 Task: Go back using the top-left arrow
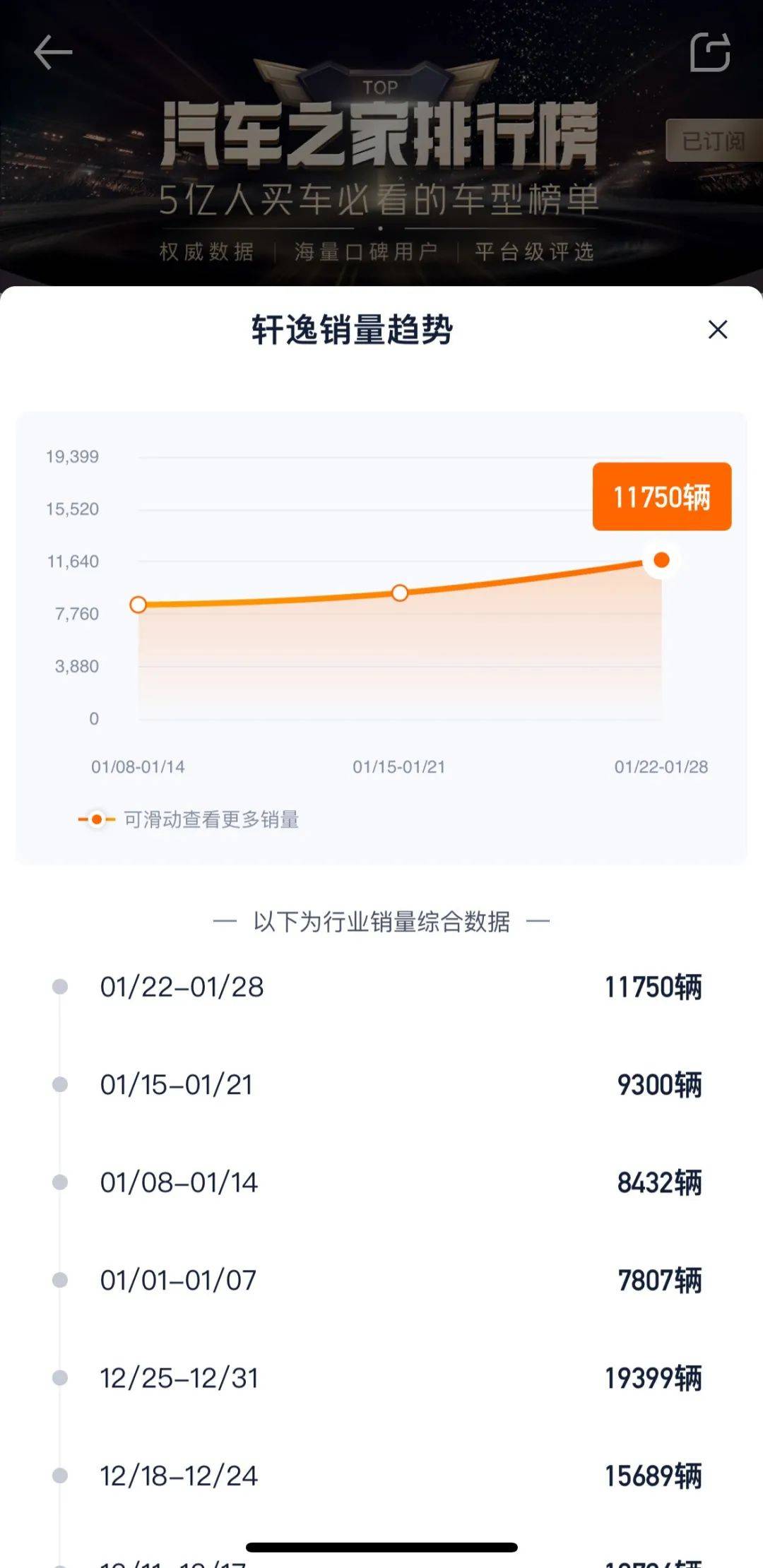pyautogui.click(x=53, y=52)
